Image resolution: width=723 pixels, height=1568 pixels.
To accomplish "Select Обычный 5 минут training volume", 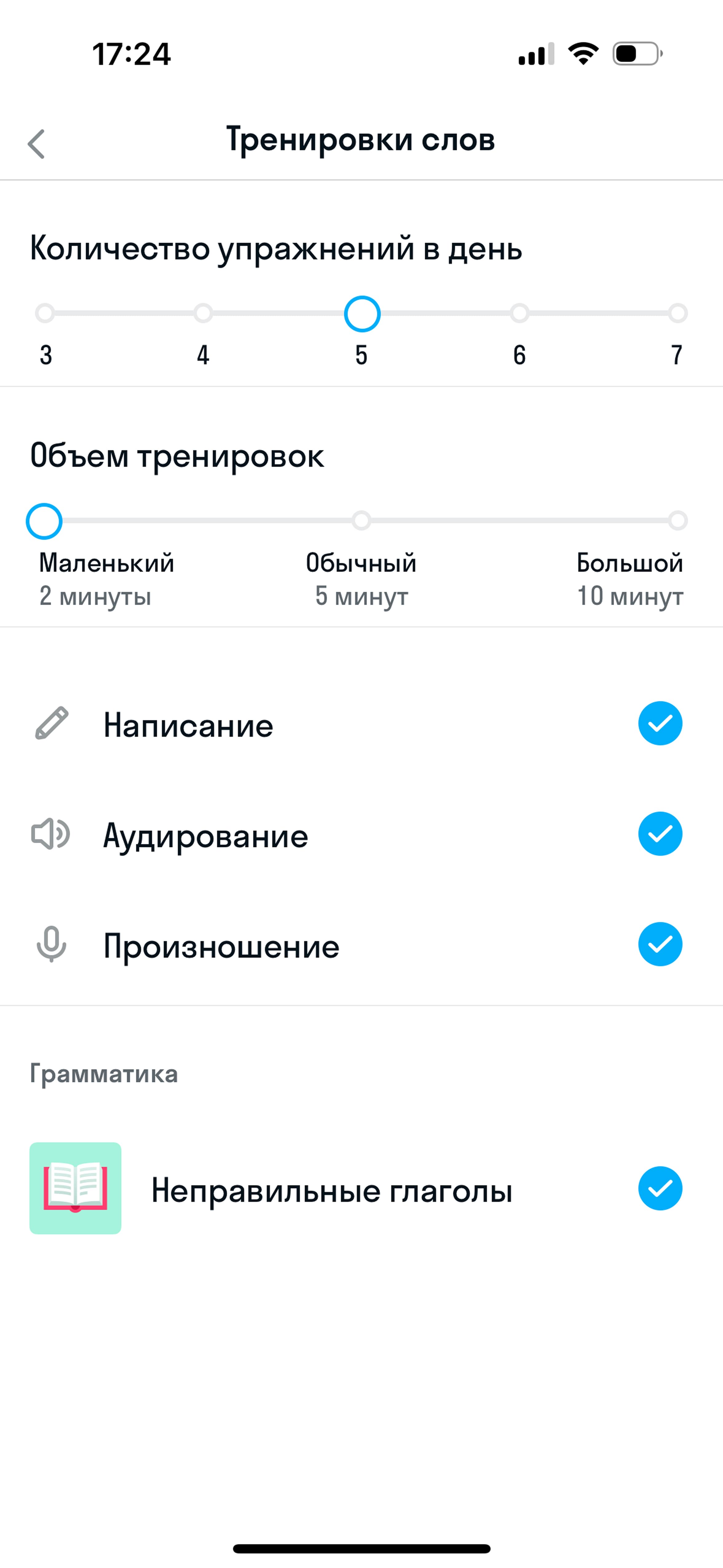I will point(361,521).
